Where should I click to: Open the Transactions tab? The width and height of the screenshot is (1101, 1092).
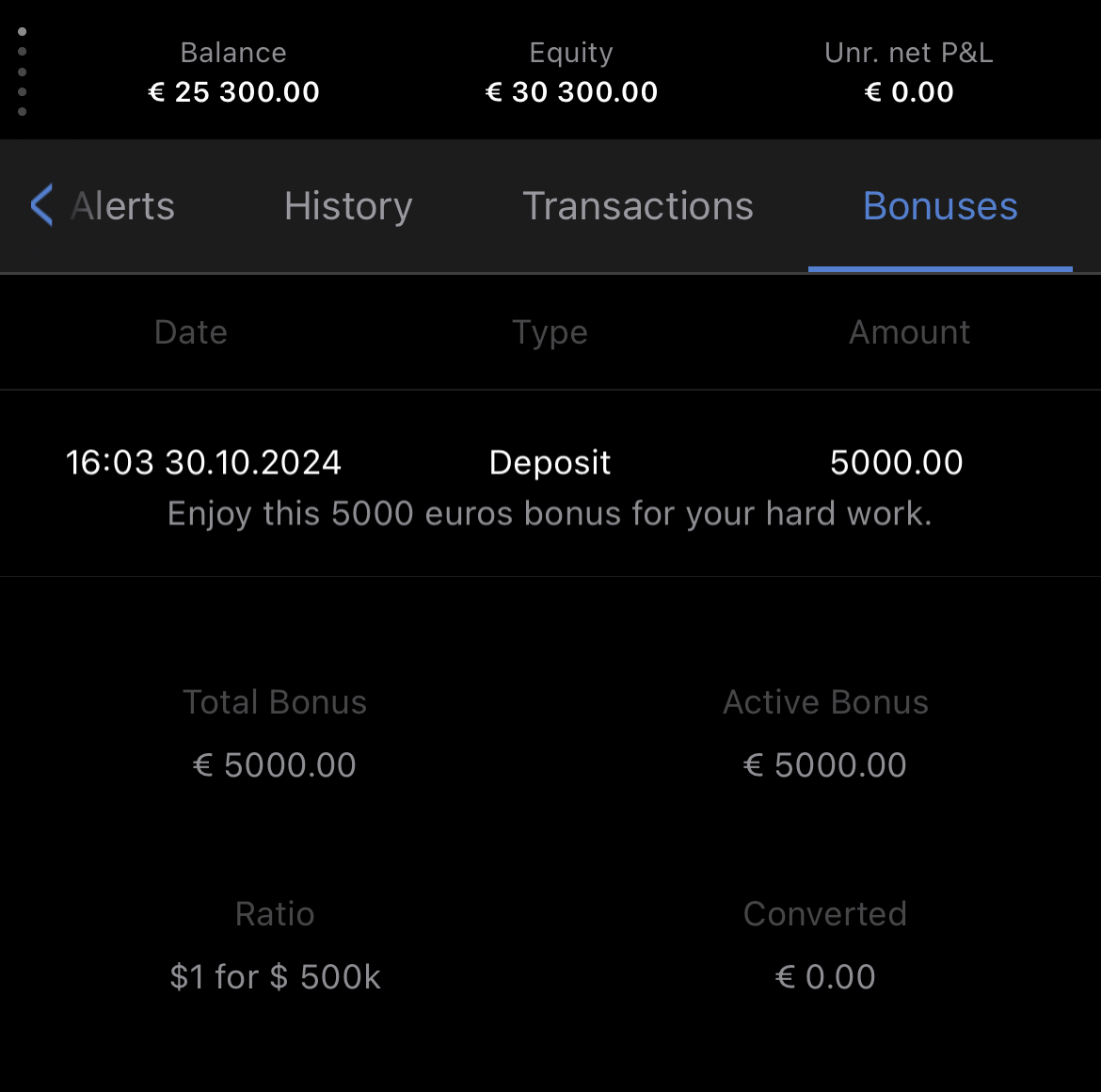pos(638,206)
